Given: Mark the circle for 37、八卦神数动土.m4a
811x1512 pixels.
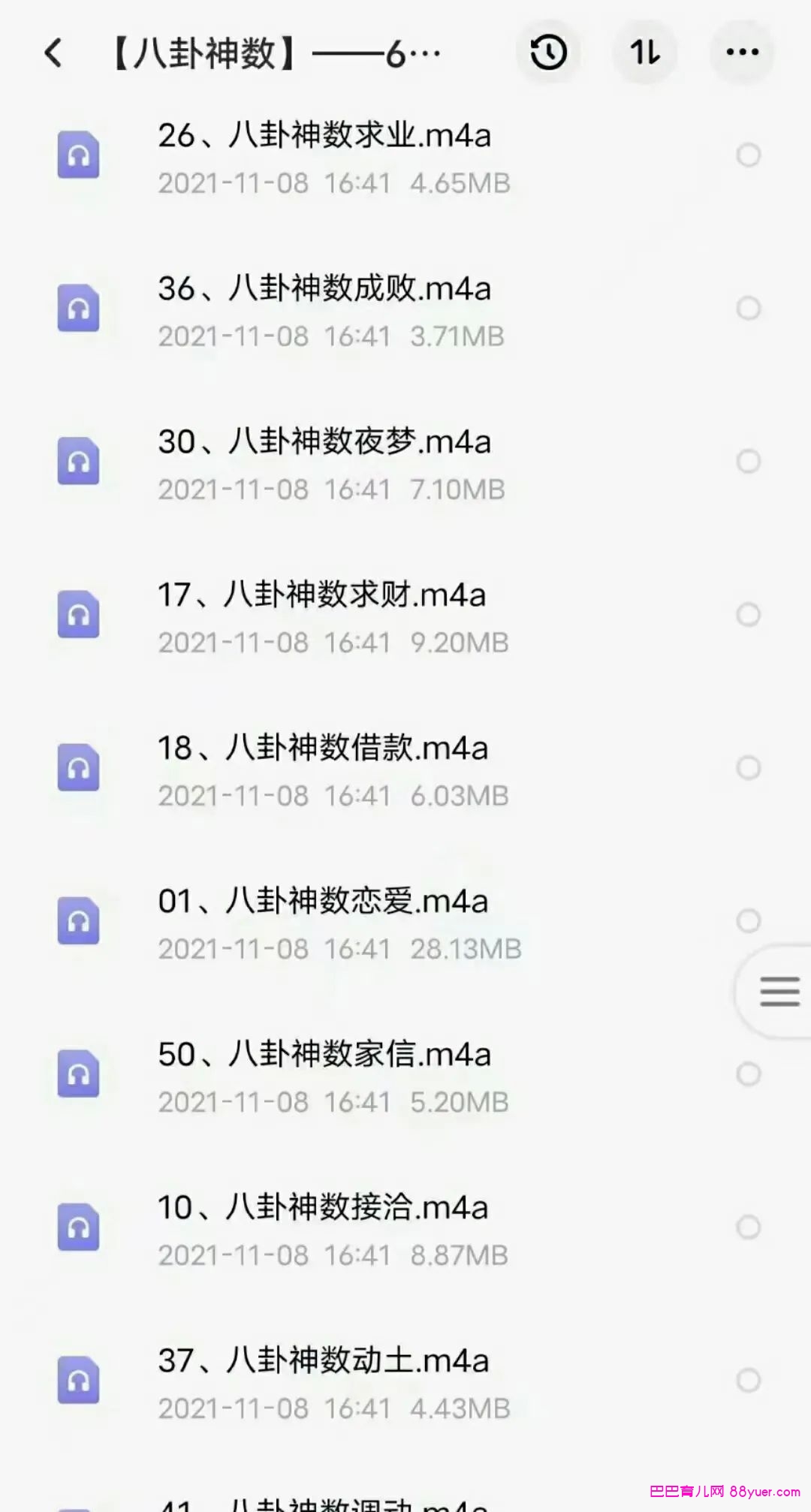Looking at the screenshot, I should pos(748,1380).
